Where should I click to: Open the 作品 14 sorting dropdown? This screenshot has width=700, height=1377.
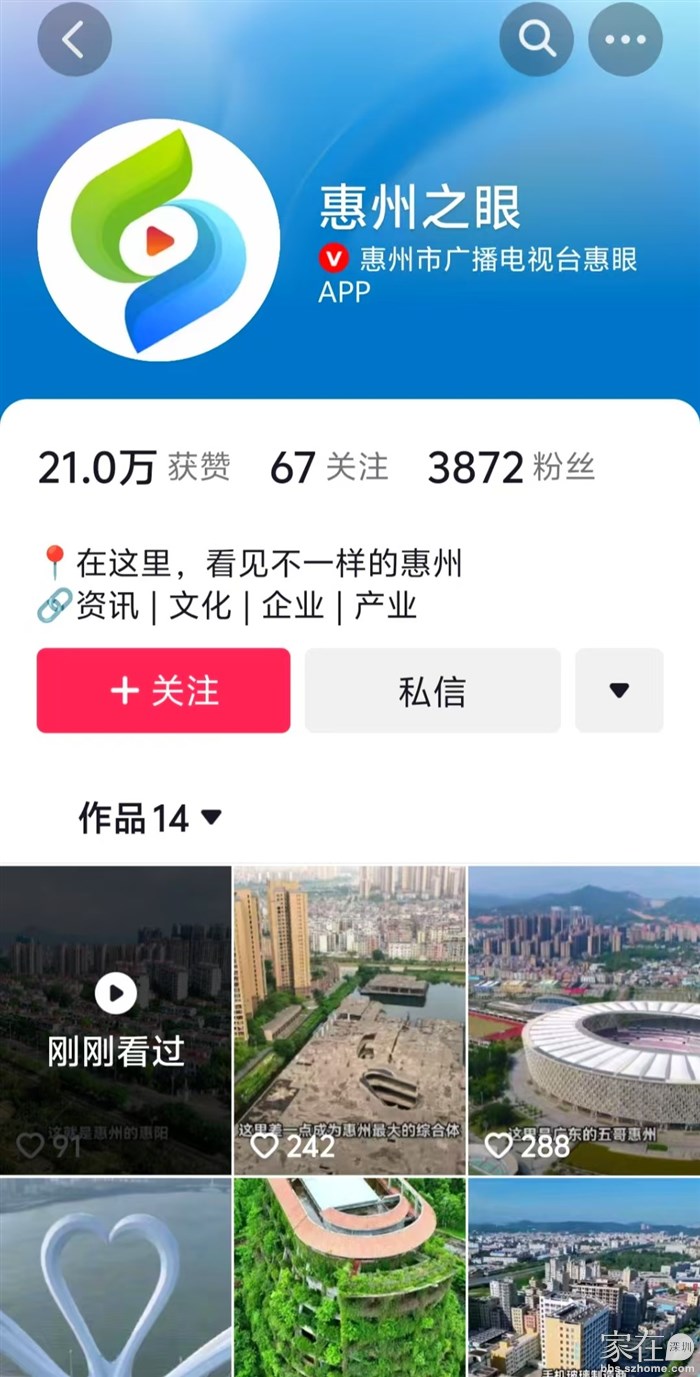click(150, 818)
